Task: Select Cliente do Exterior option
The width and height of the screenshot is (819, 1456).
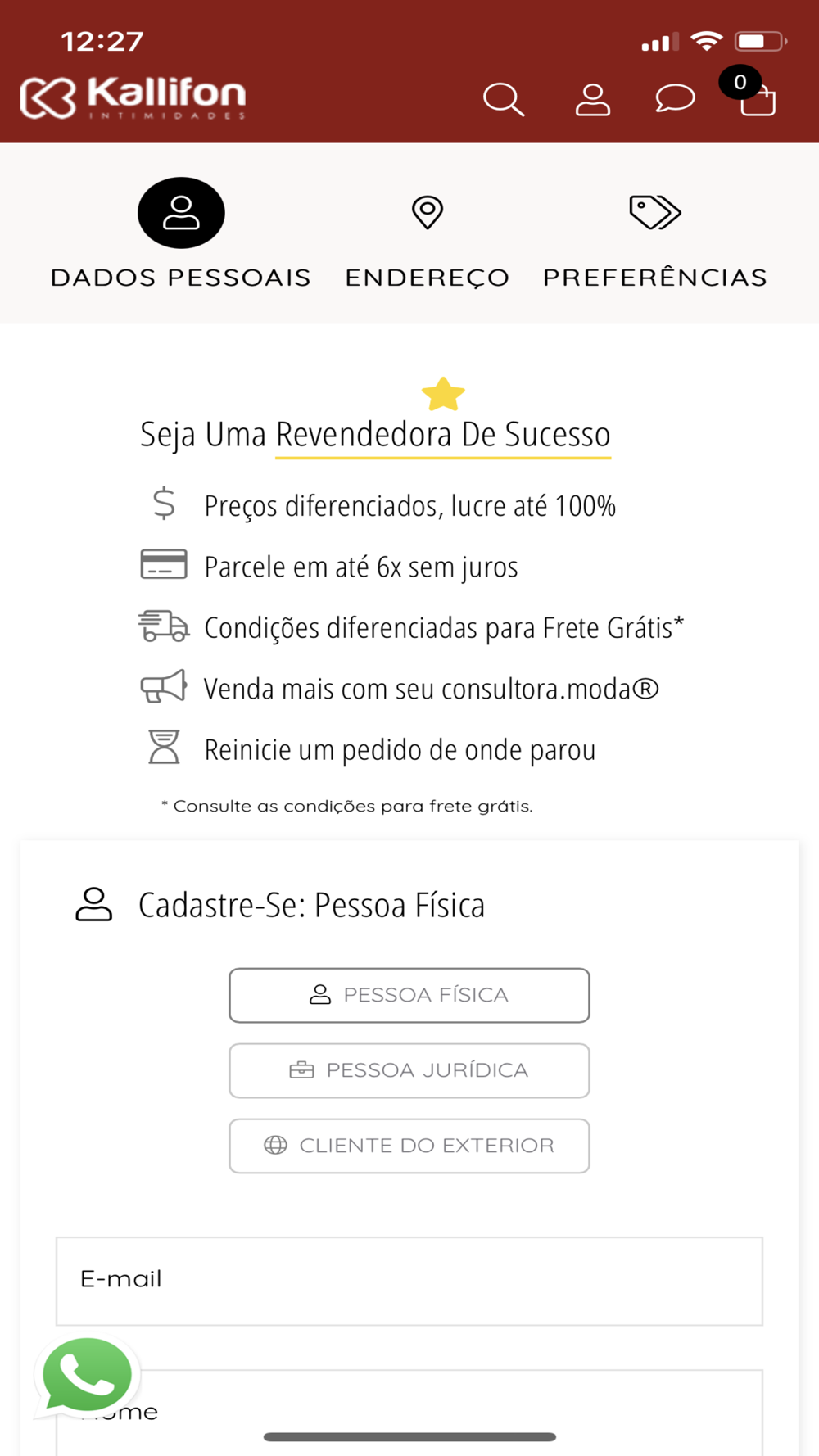Action: click(409, 1146)
